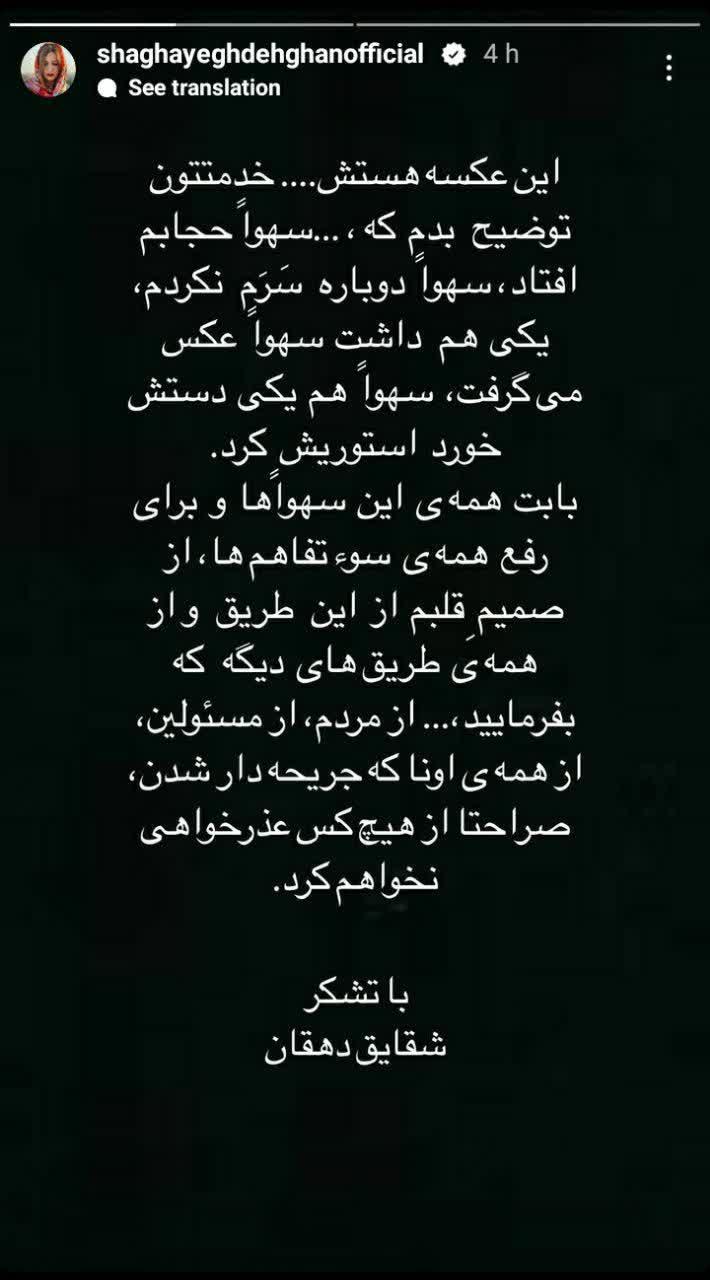Tap See translation for this story
710x1280 pixels.
point(203,88)
